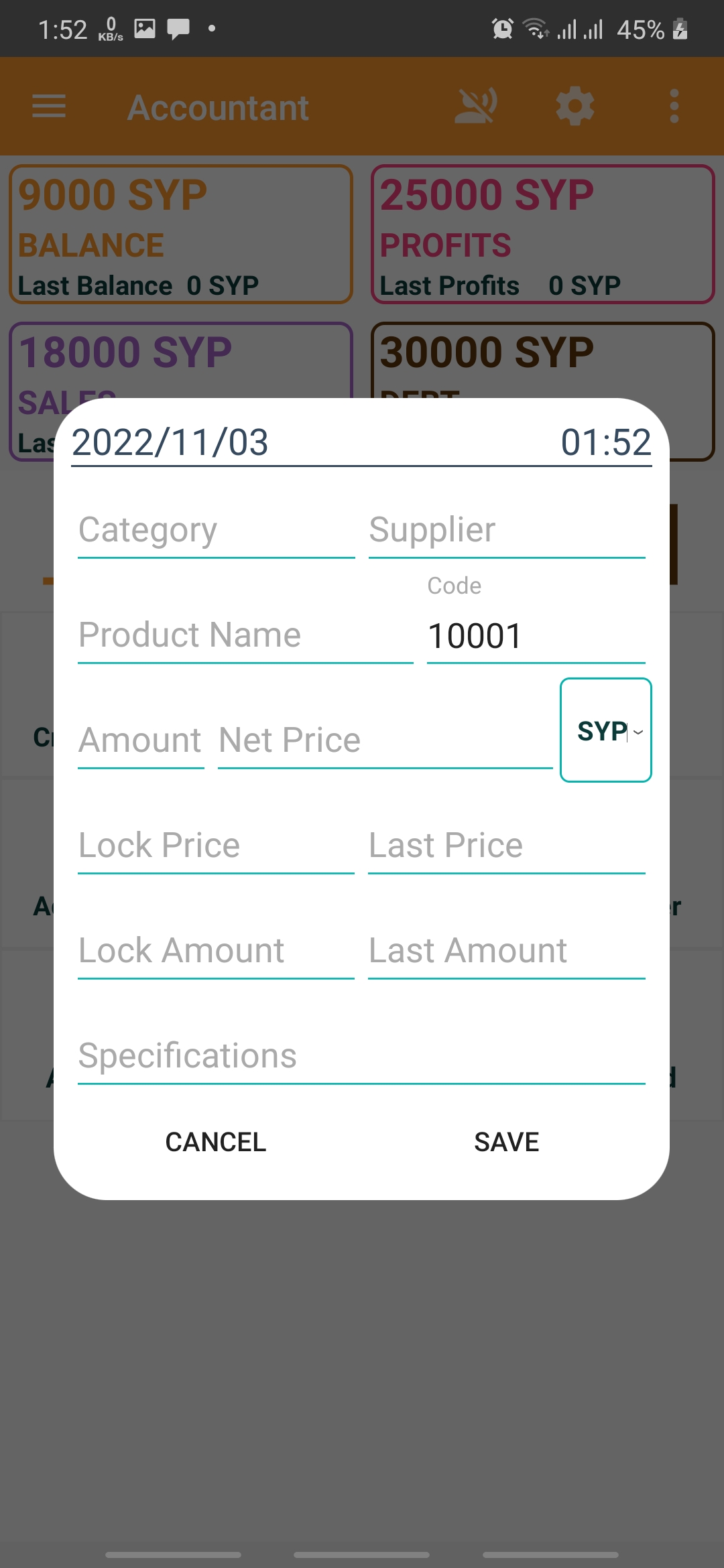This screenshot has width=724, height=1568.
Task: Enter text in the Product Name field
Action: click(245, 636)
